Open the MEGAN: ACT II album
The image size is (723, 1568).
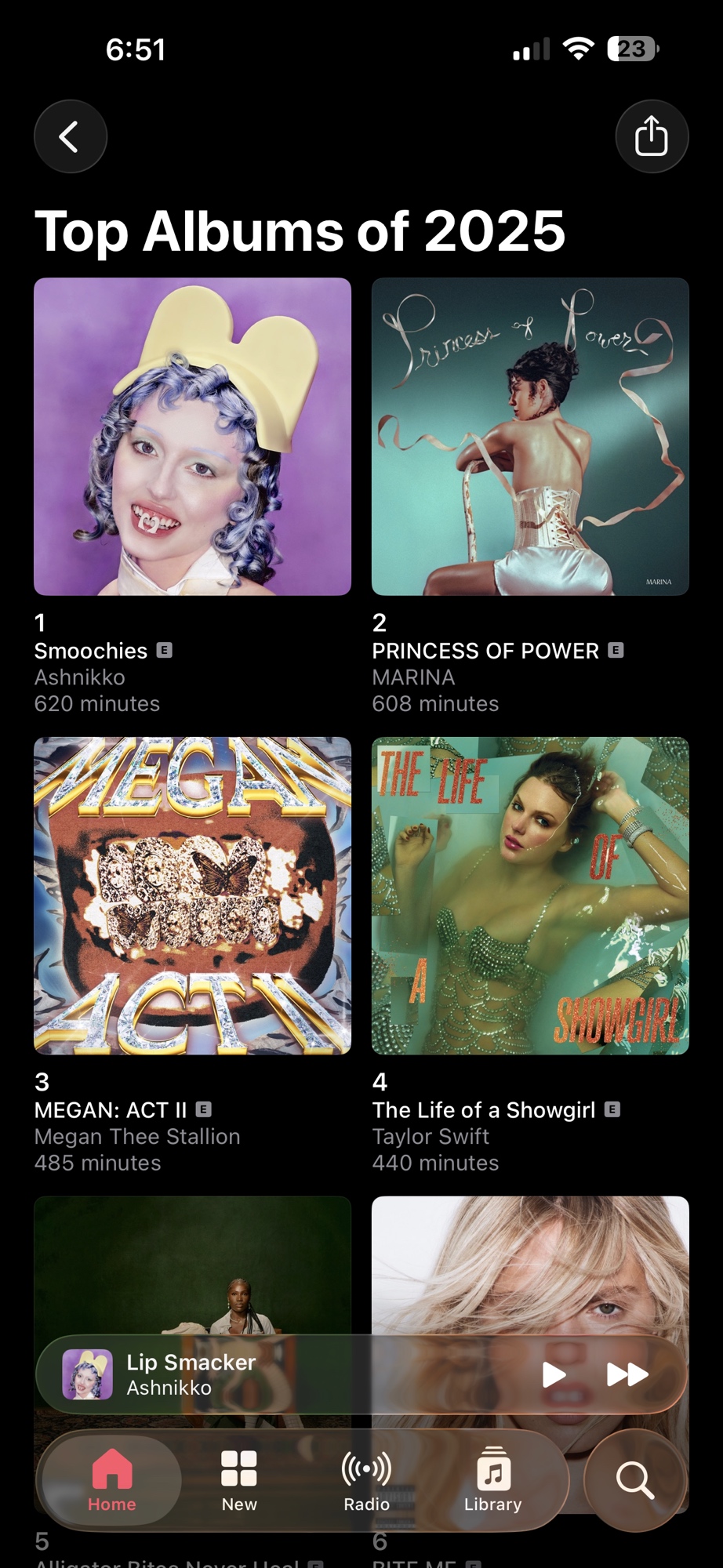192,895
